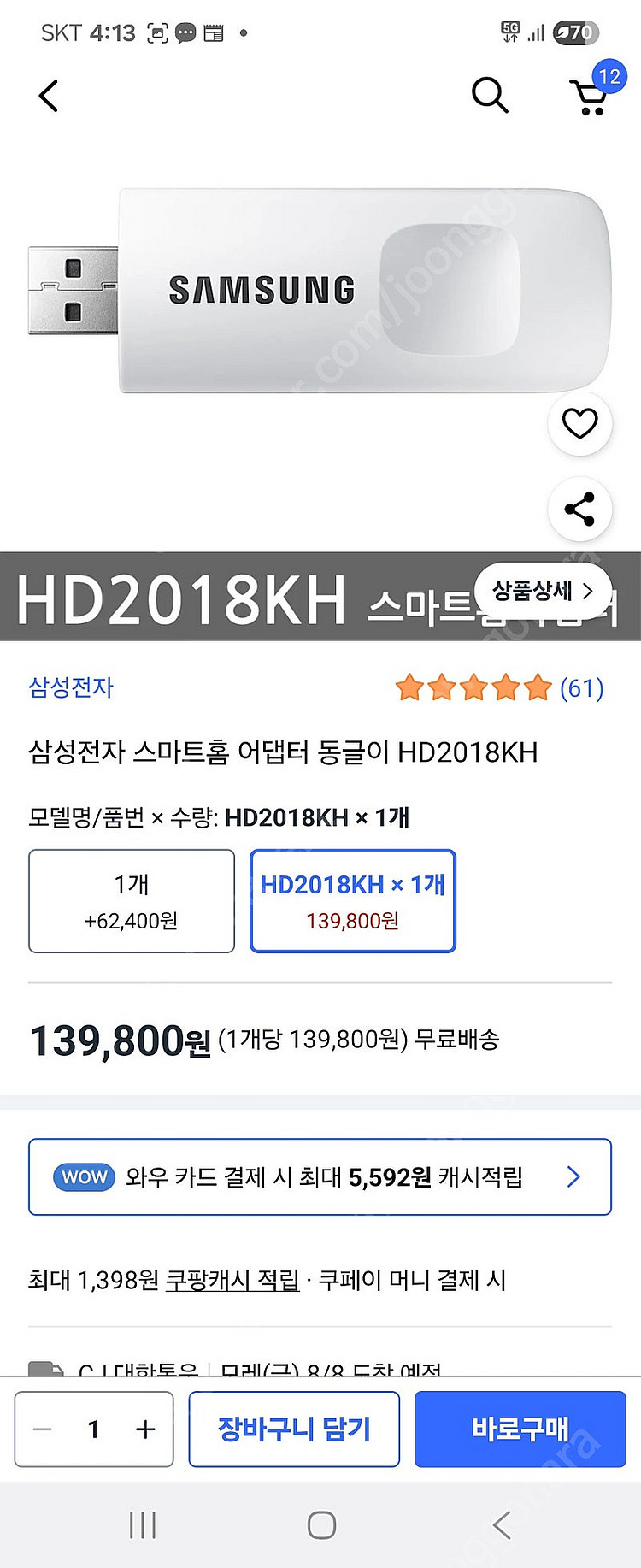Open the shopping cart with 12 items
Screen dimensions: 641x1568
[x=591, y=96]
